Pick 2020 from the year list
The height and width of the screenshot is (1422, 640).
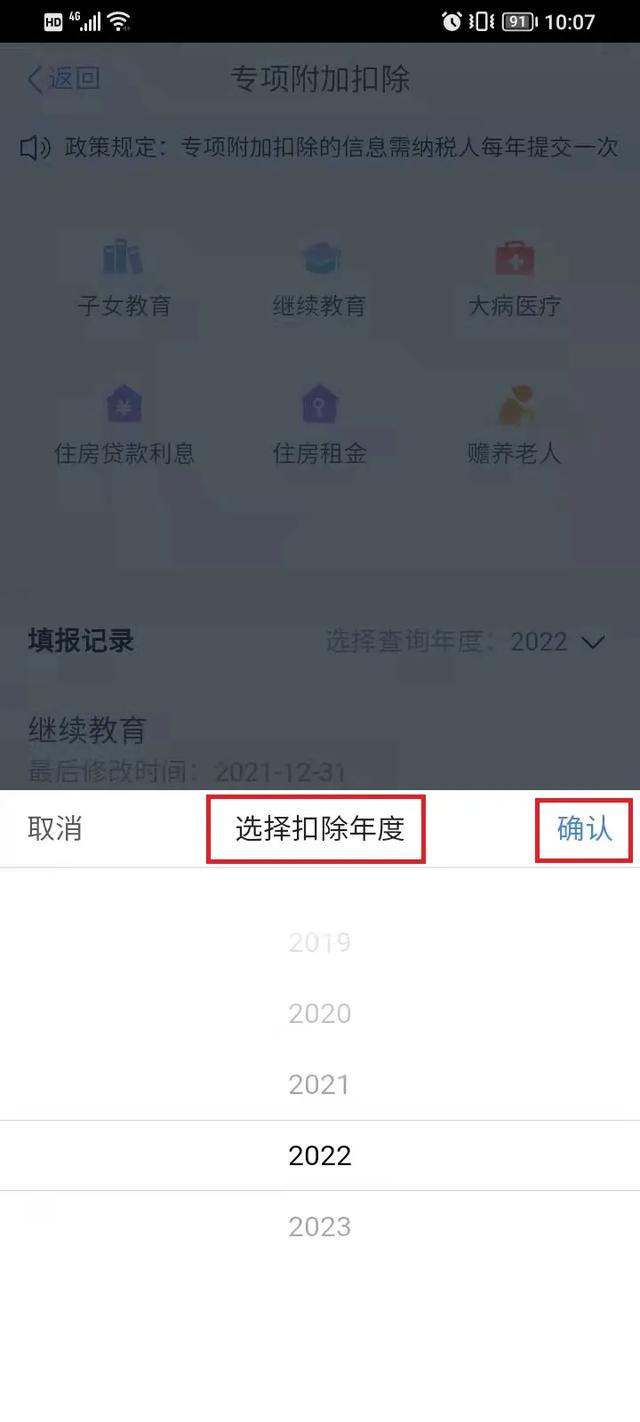(320, 1013)
